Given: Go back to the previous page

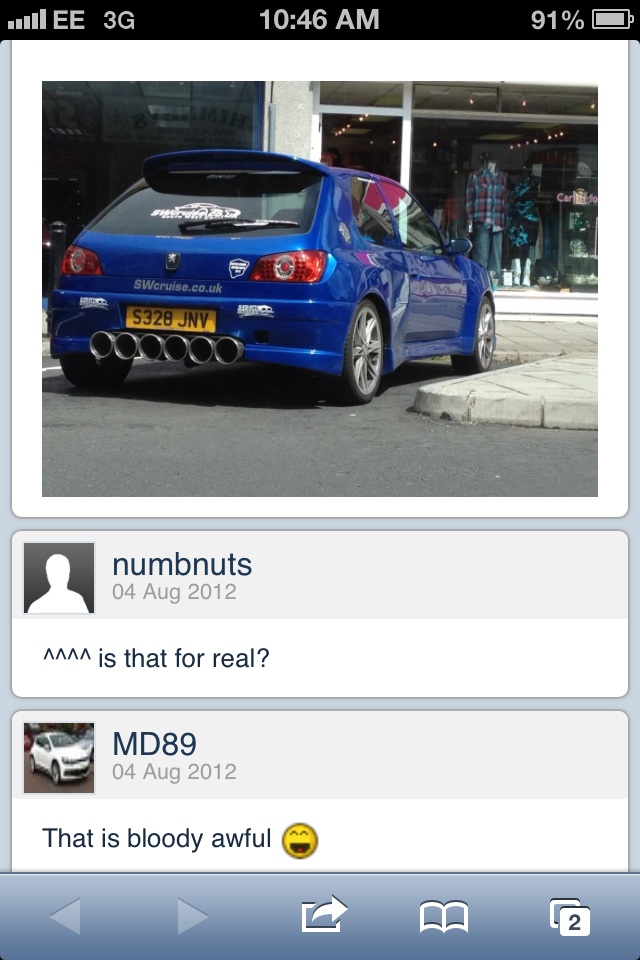Looking at the screenshot, I should 65,916.
